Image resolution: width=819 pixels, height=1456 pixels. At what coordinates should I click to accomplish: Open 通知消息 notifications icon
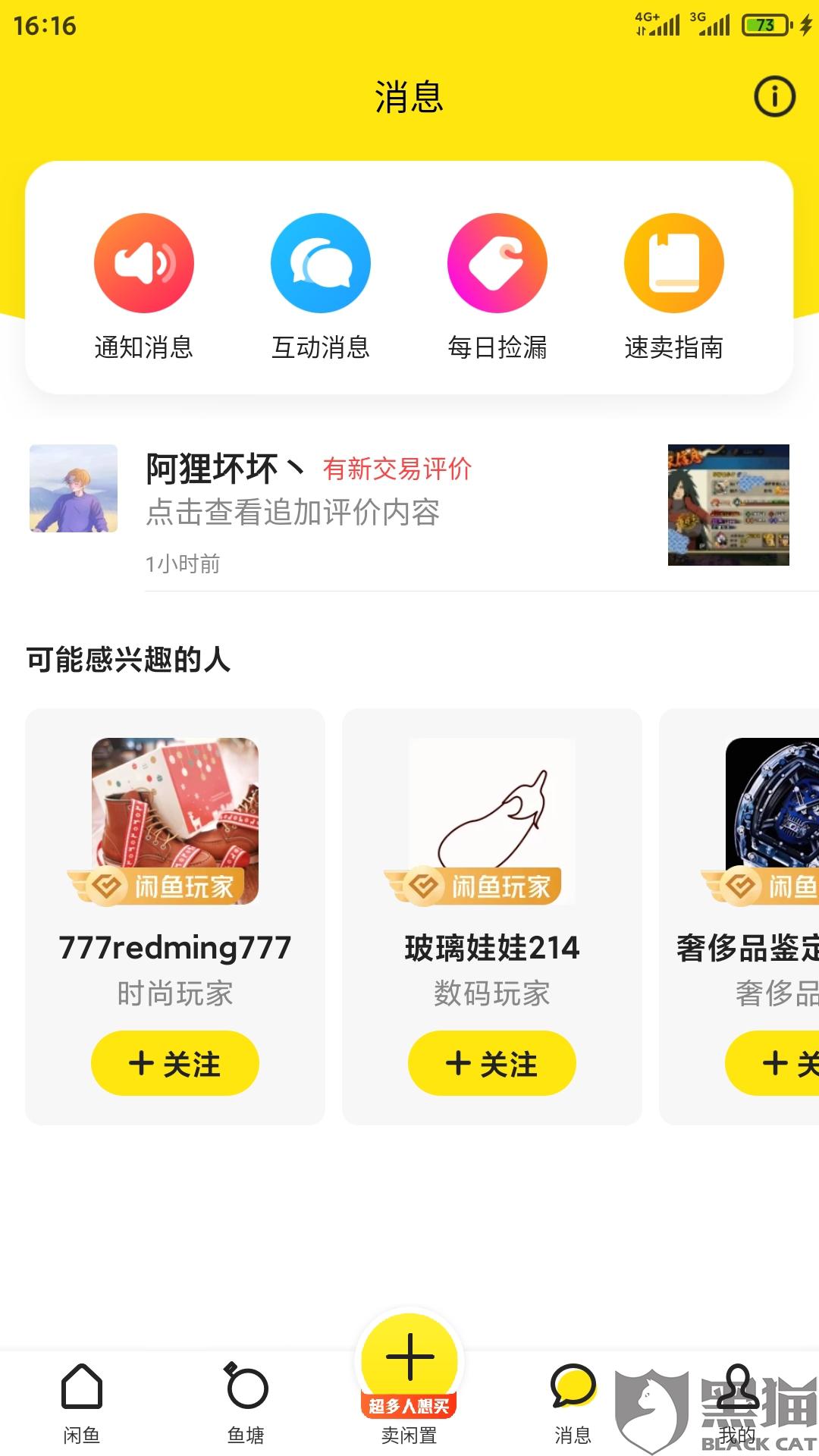click(144, 262)
